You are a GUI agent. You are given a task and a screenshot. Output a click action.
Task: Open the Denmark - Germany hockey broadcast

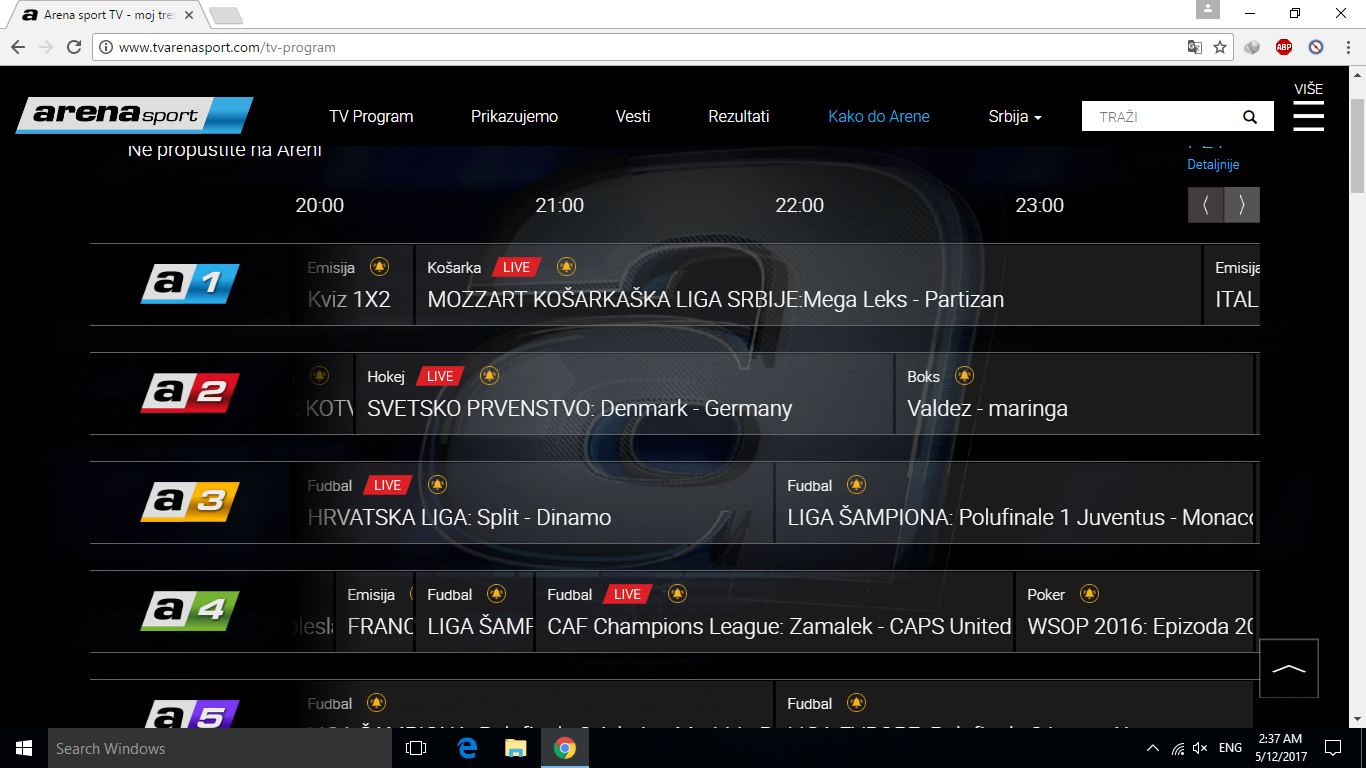tap(579, 408)
